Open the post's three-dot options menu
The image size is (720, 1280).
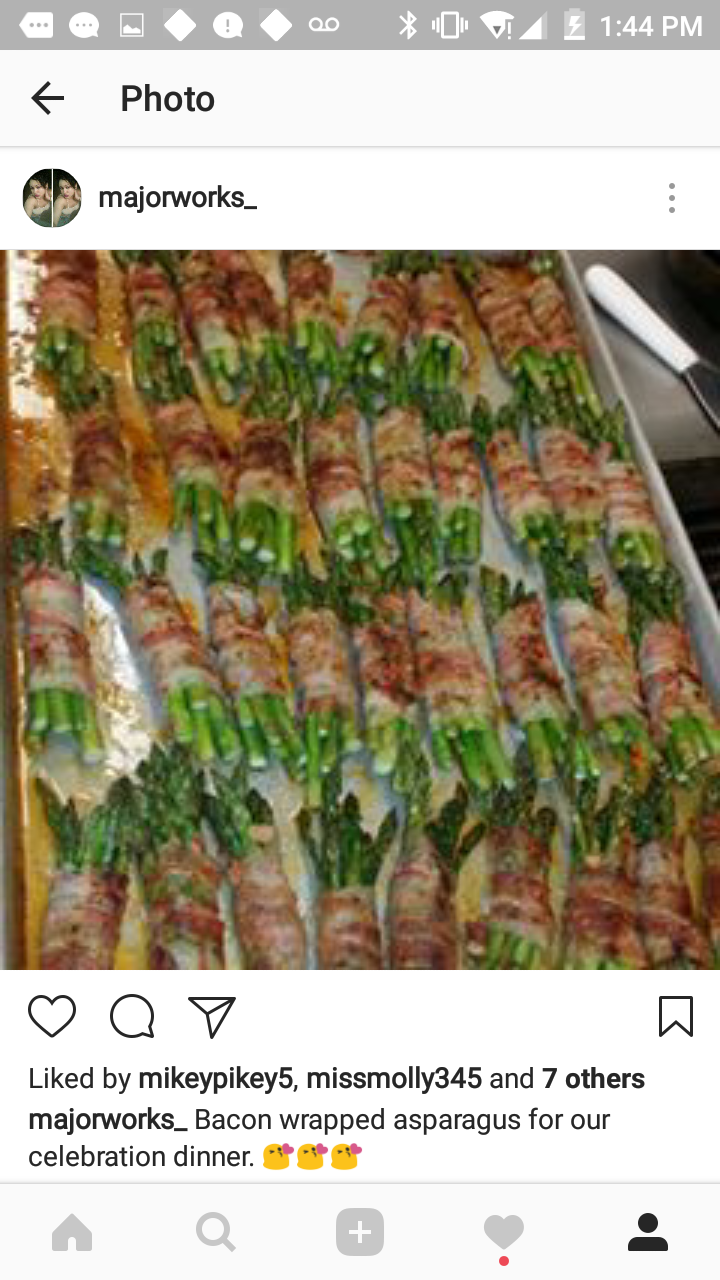coord(672,198)
